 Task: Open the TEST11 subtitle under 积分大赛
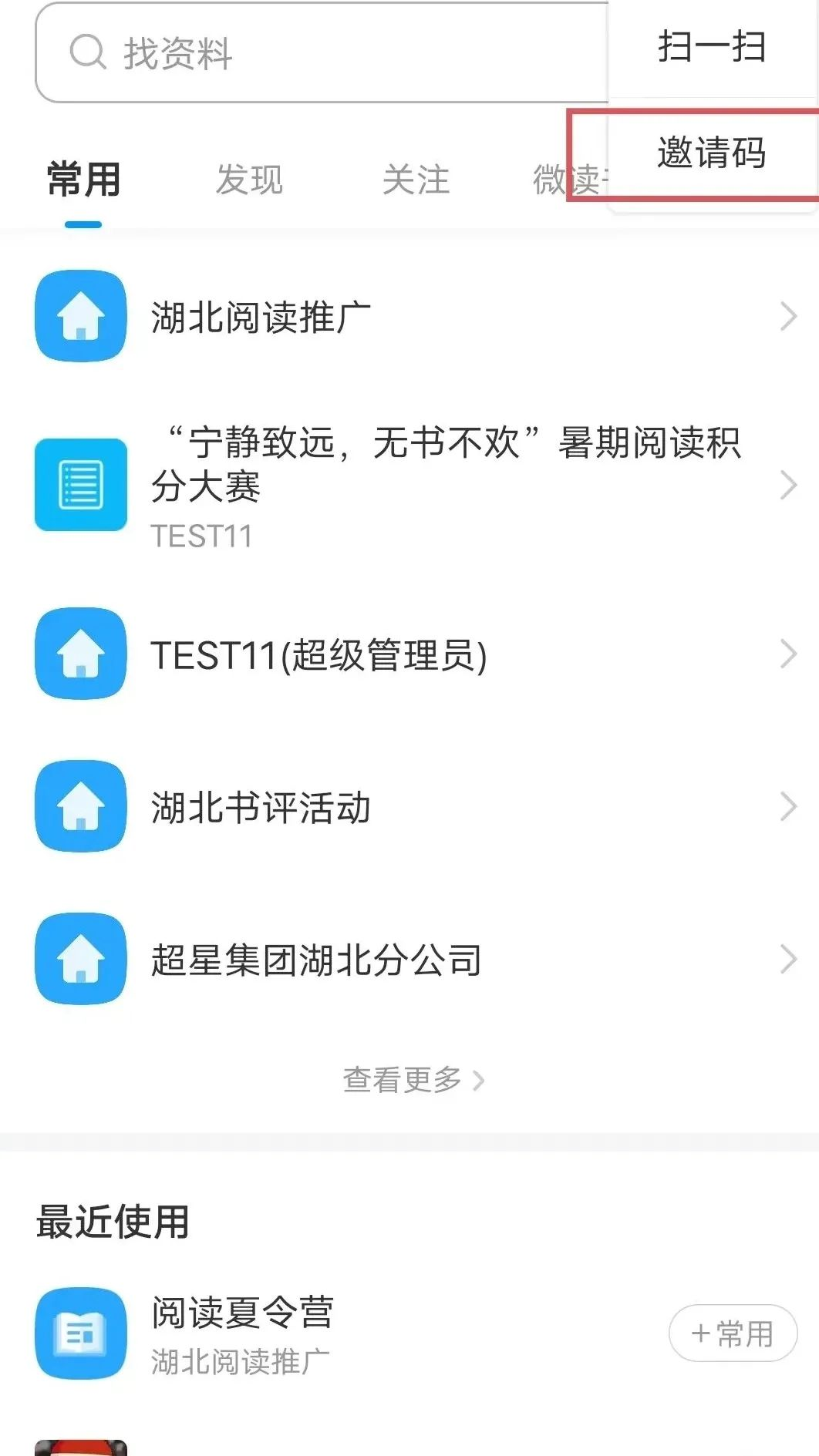(x=202, y=537)
